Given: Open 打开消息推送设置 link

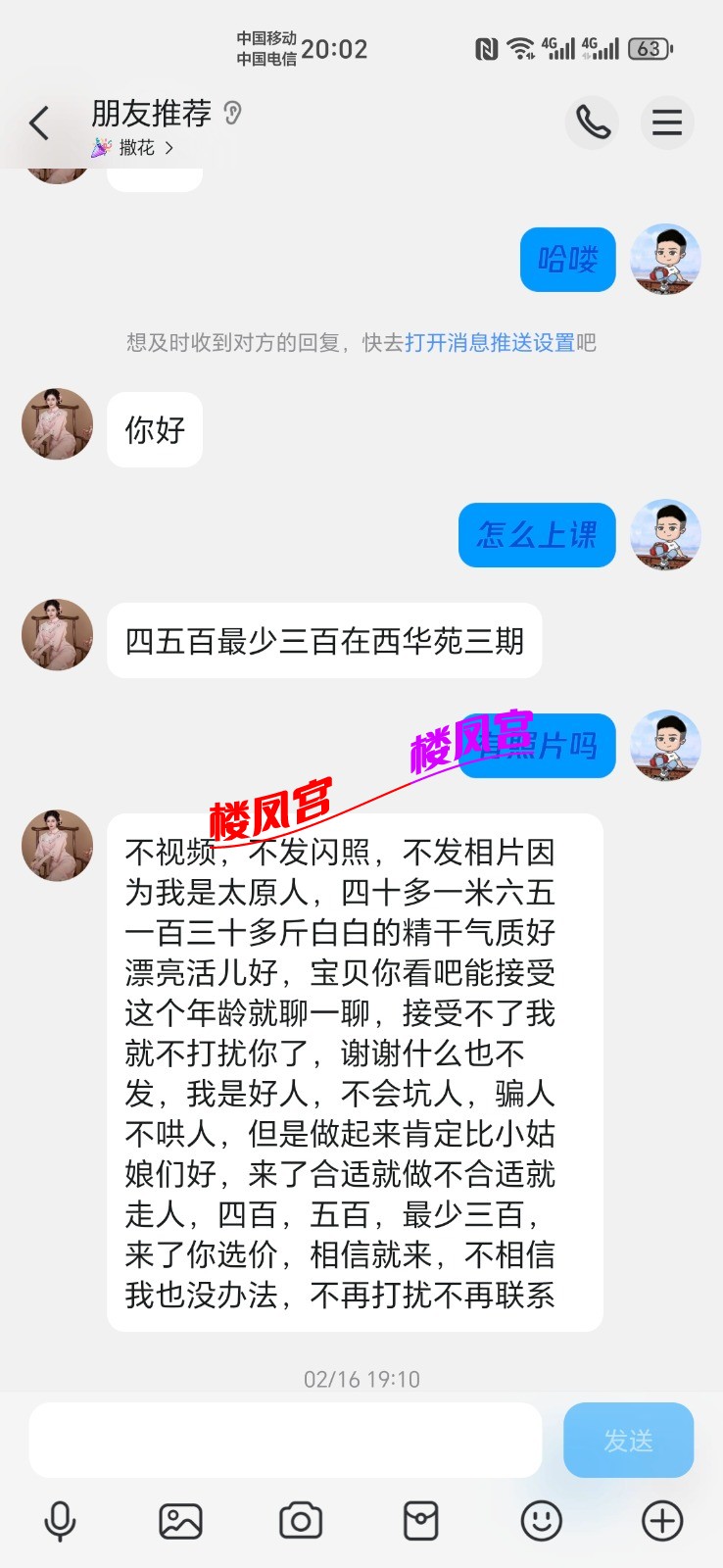Looking at the screenshot, I should 490,343.
